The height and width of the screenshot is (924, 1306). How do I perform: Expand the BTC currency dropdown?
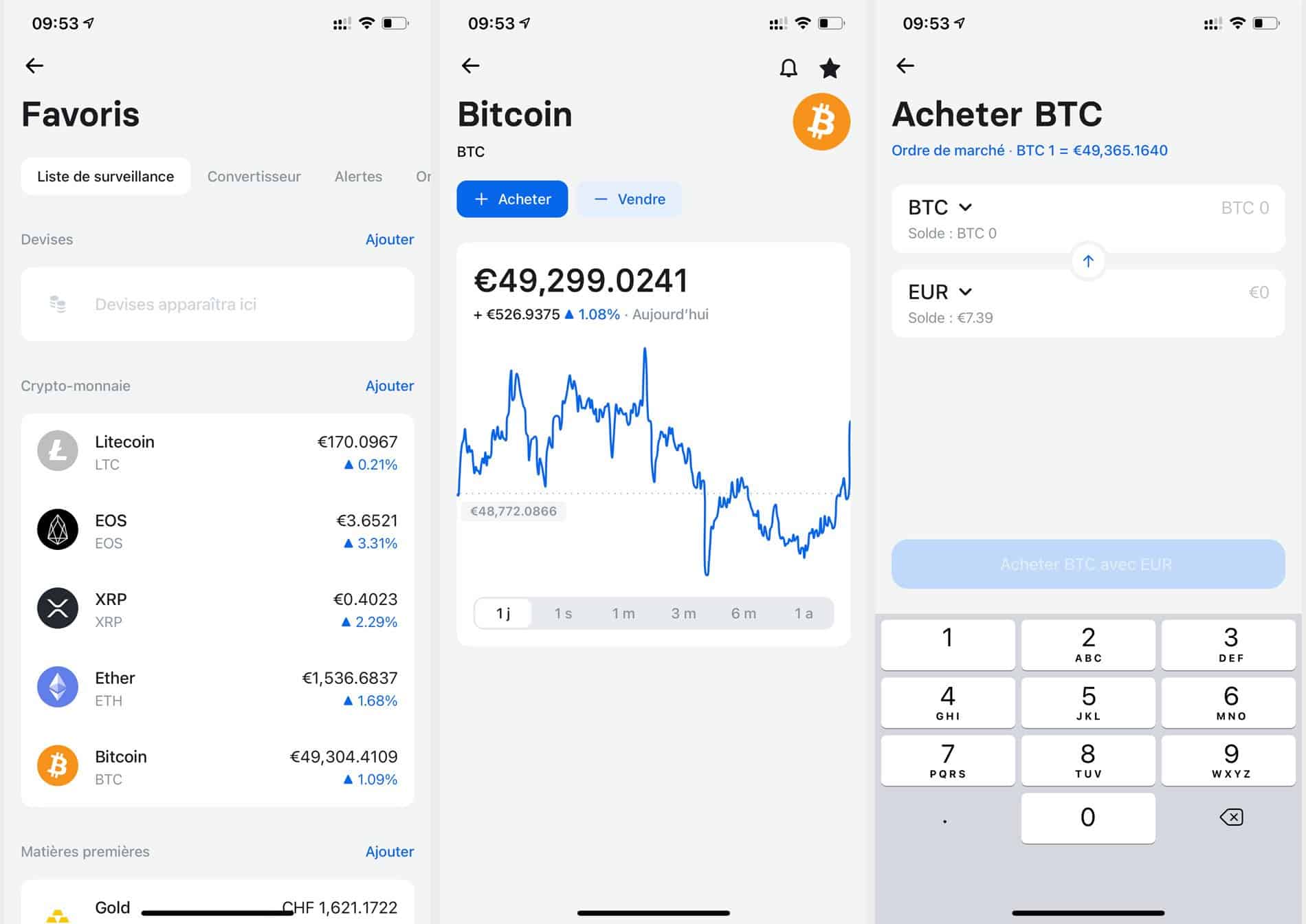click(x=940, y=208)
